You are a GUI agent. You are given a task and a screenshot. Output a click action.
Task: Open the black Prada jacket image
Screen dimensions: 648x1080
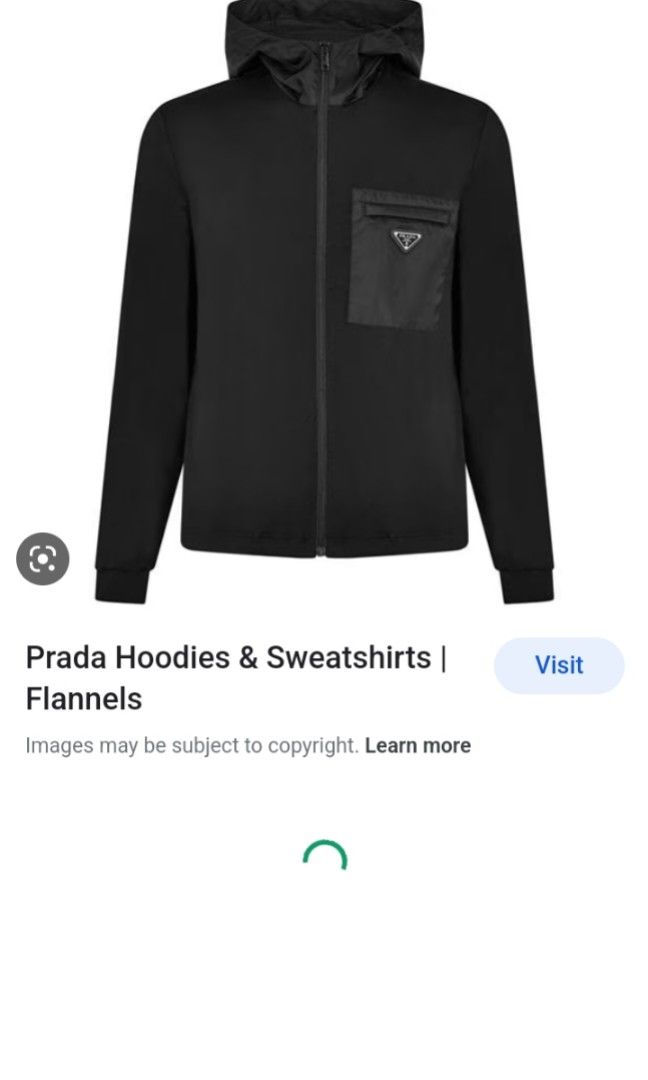click(324, 300)
